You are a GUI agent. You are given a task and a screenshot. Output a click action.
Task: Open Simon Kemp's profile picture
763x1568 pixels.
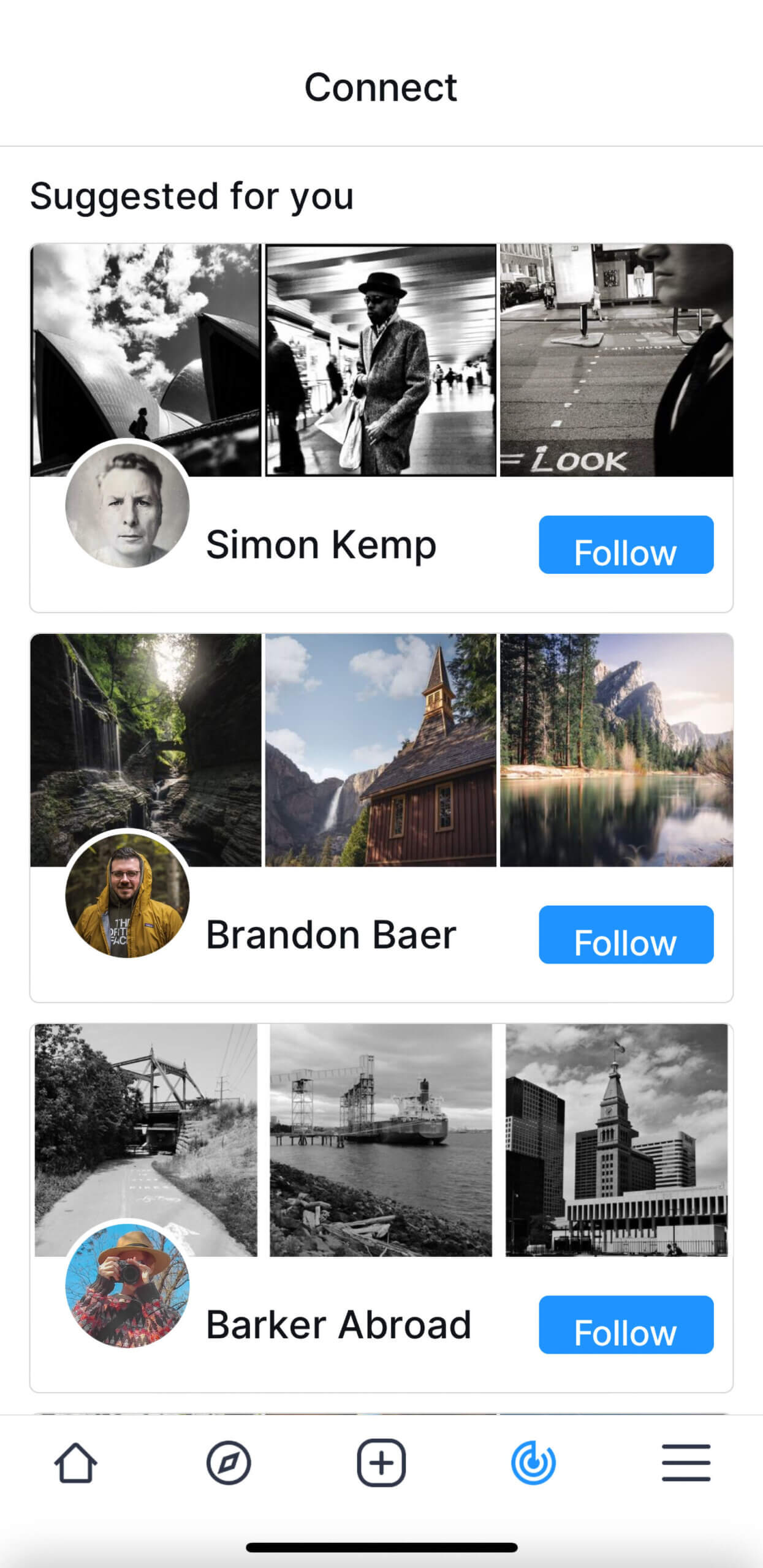tap(127, 505)
